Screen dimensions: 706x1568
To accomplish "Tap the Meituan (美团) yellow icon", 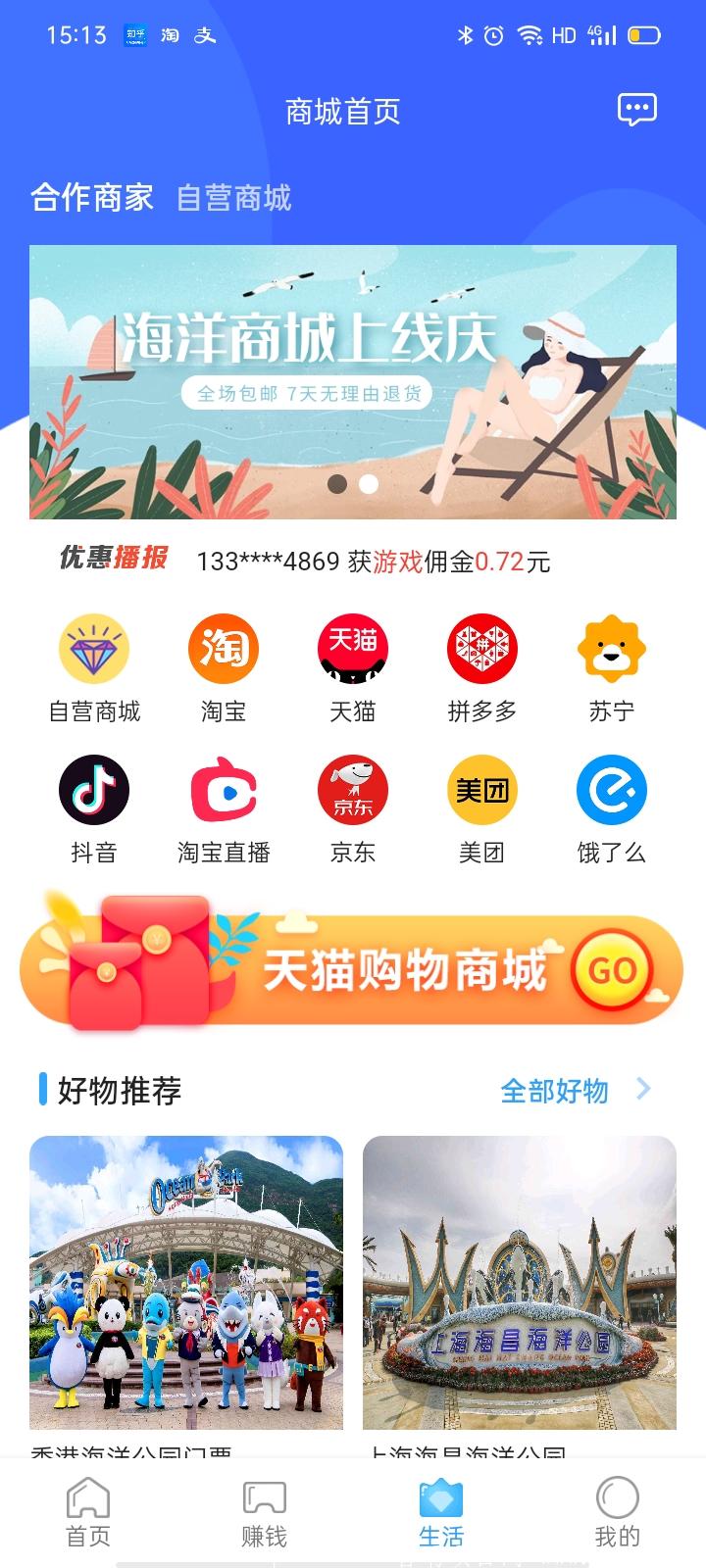I will [481, 790].
